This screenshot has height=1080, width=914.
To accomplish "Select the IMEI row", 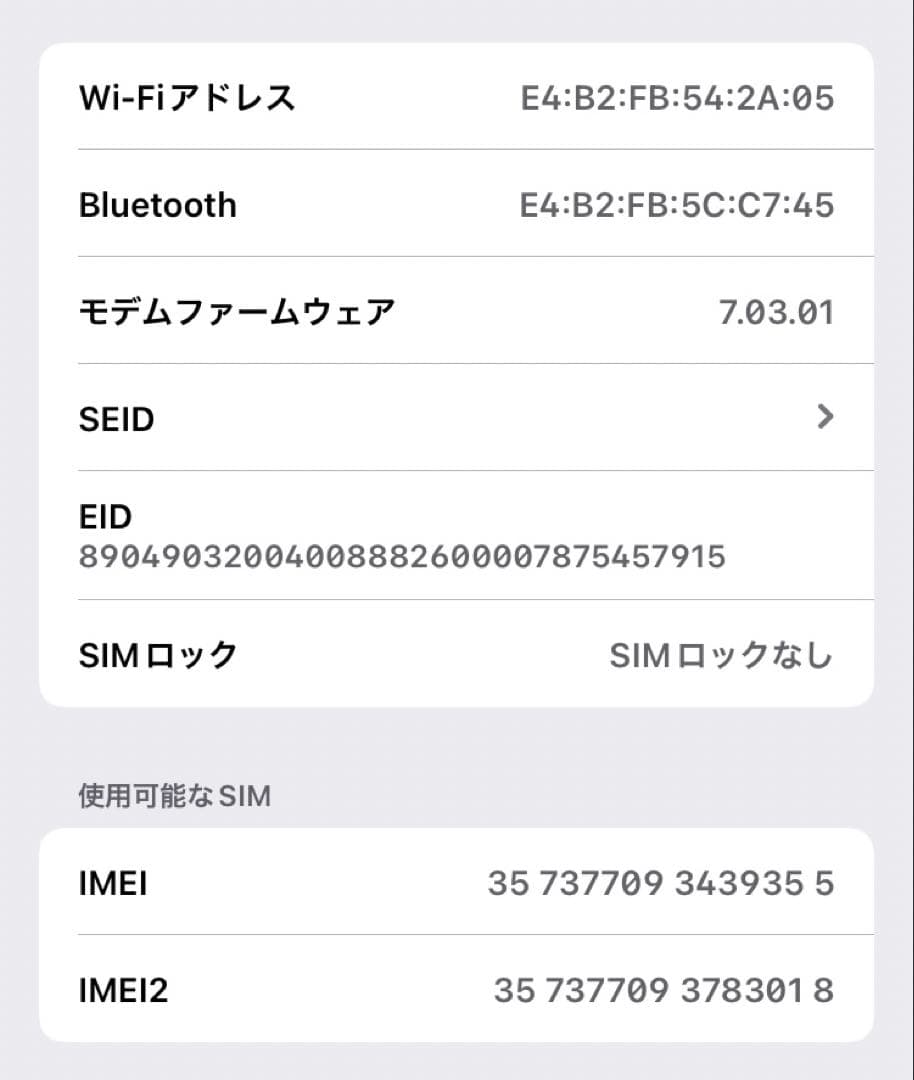I will click(457, 883).
